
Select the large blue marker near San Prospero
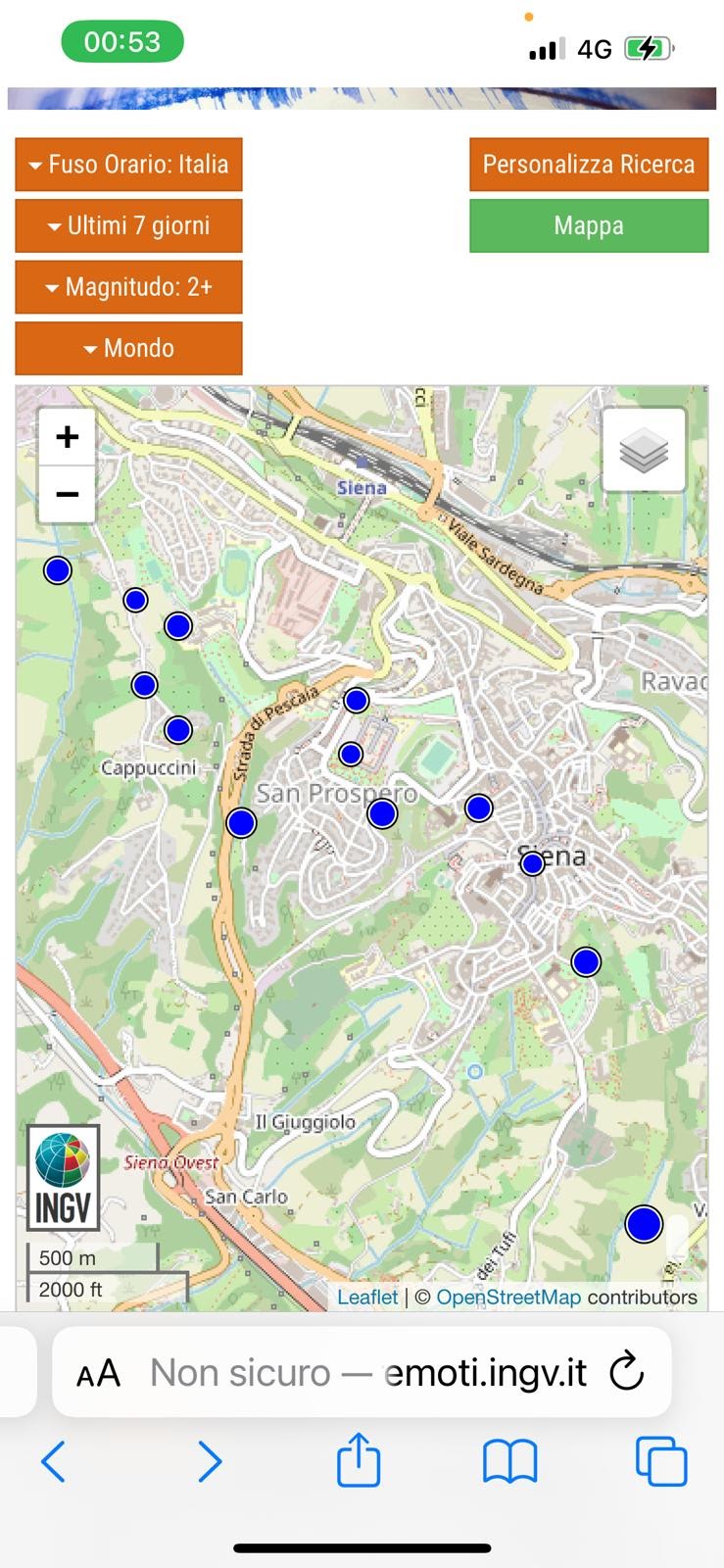(x=382, y=813)
